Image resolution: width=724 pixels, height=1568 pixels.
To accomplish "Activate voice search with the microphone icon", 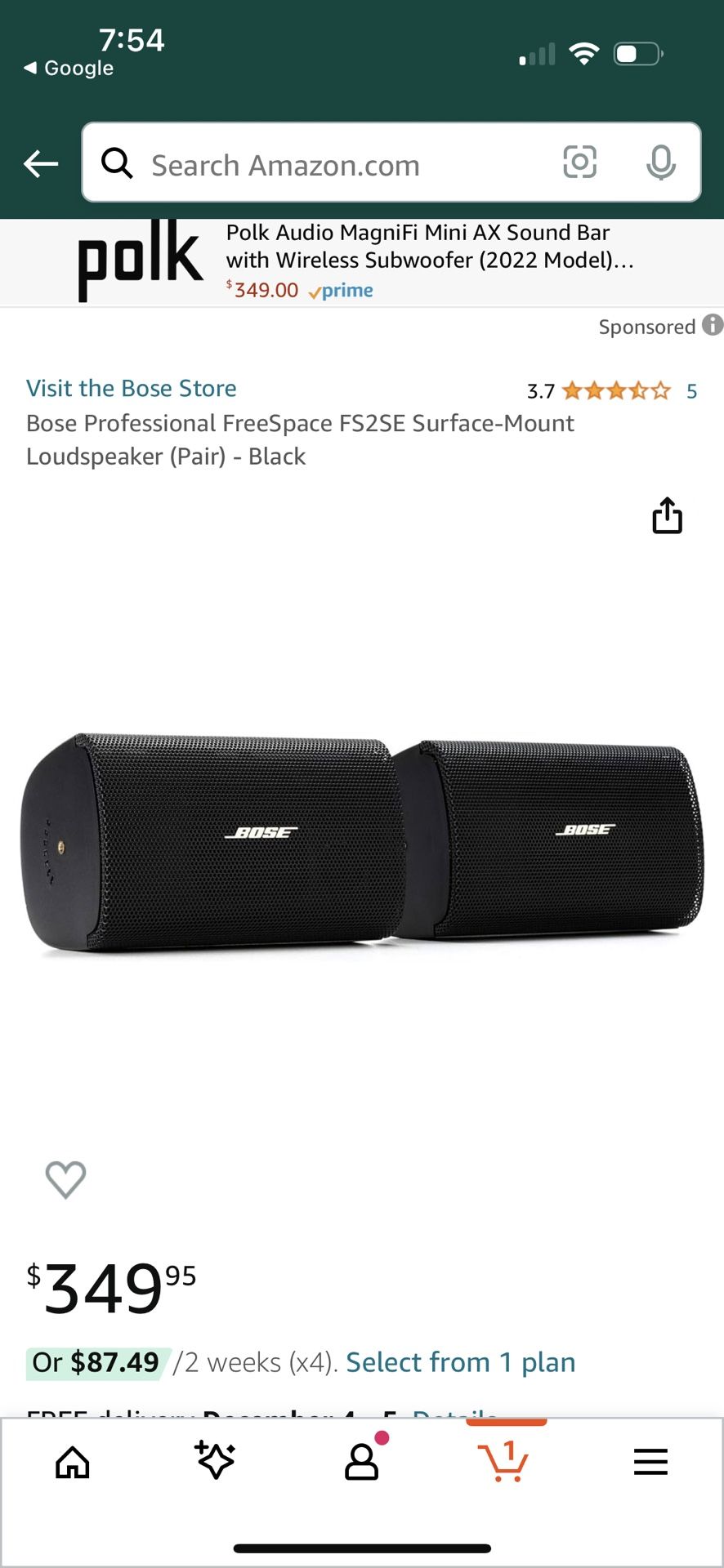I will [660, 163].
